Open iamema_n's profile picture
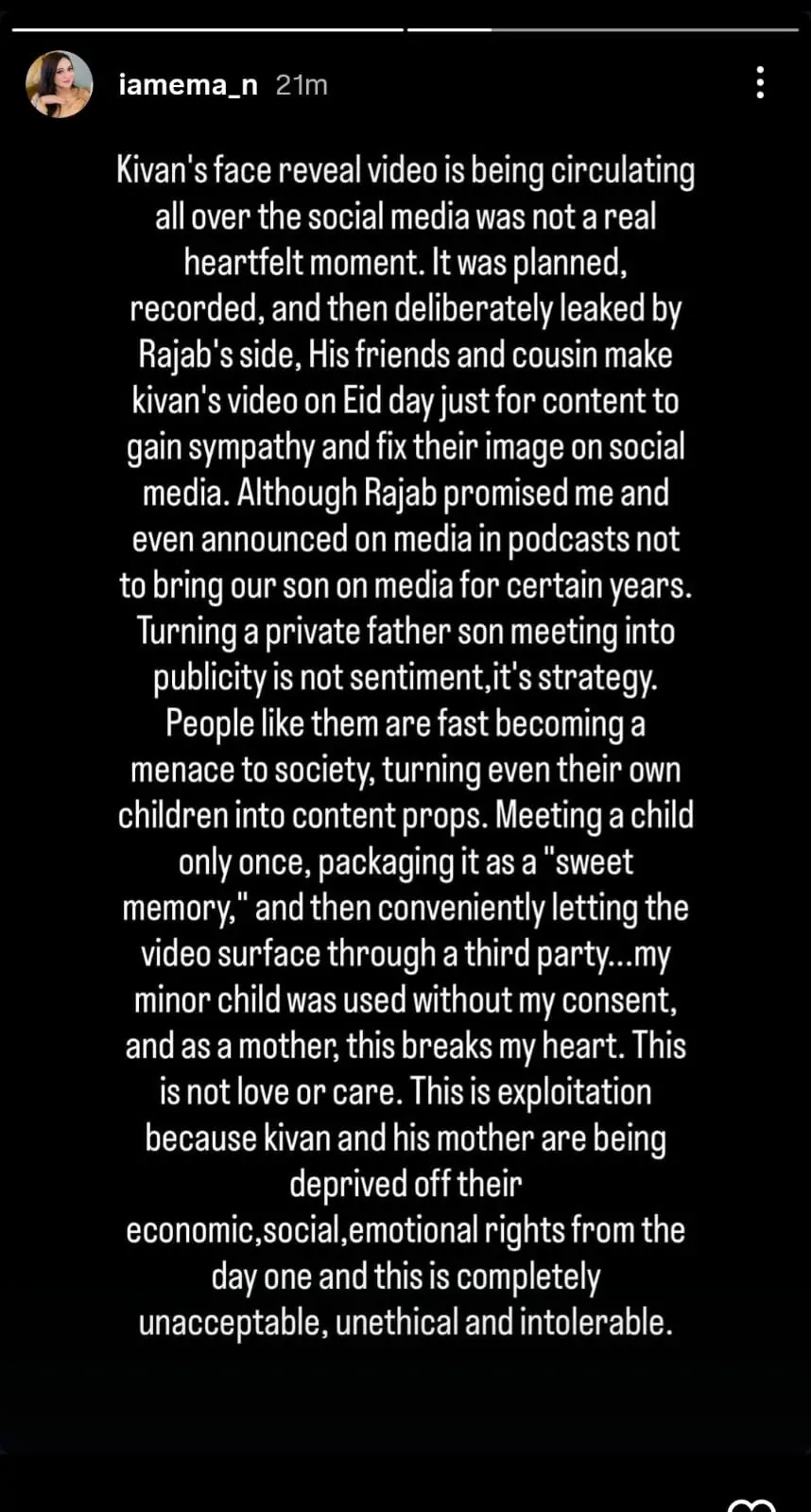The height and width of the screenshot is (1512, 811). coord(59,84)
